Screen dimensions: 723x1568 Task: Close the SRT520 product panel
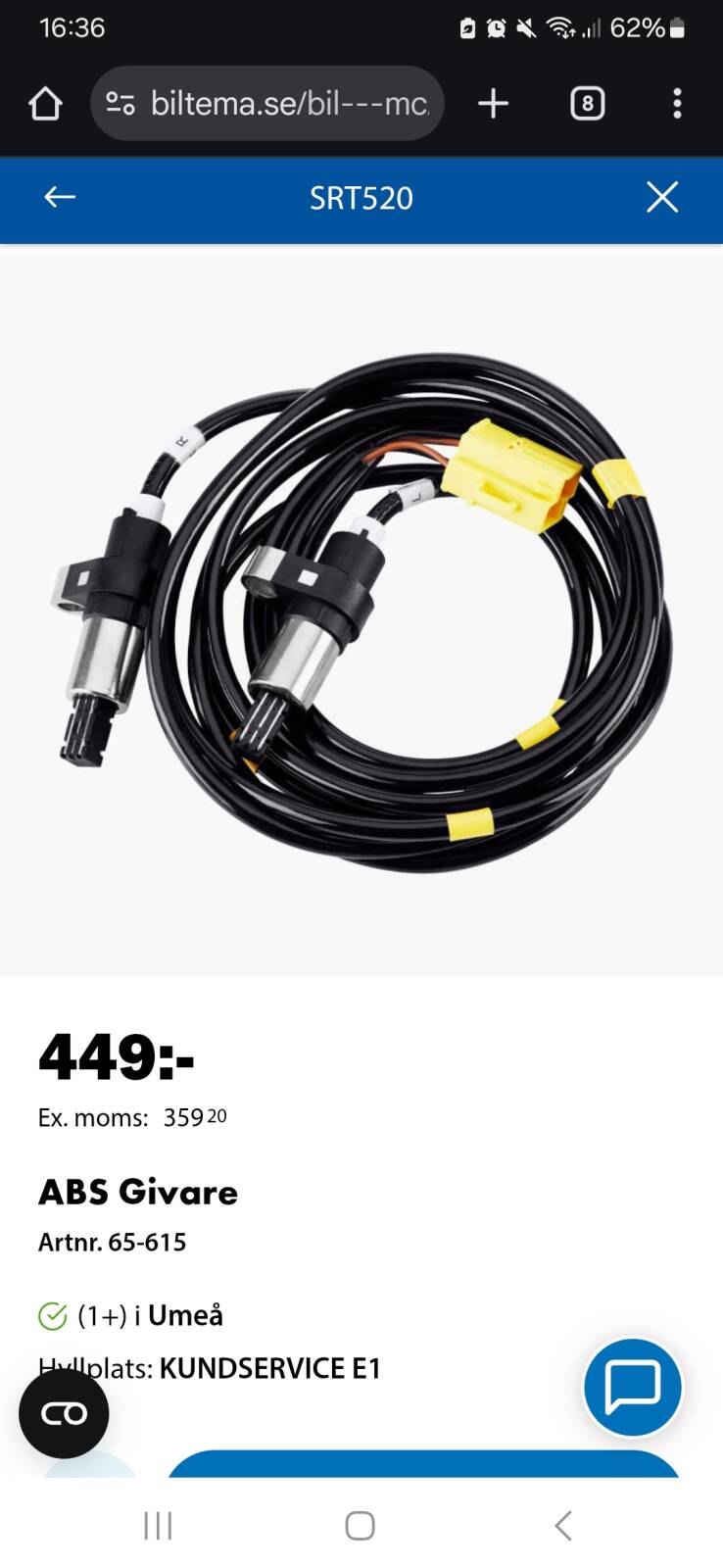click(662, 197)
